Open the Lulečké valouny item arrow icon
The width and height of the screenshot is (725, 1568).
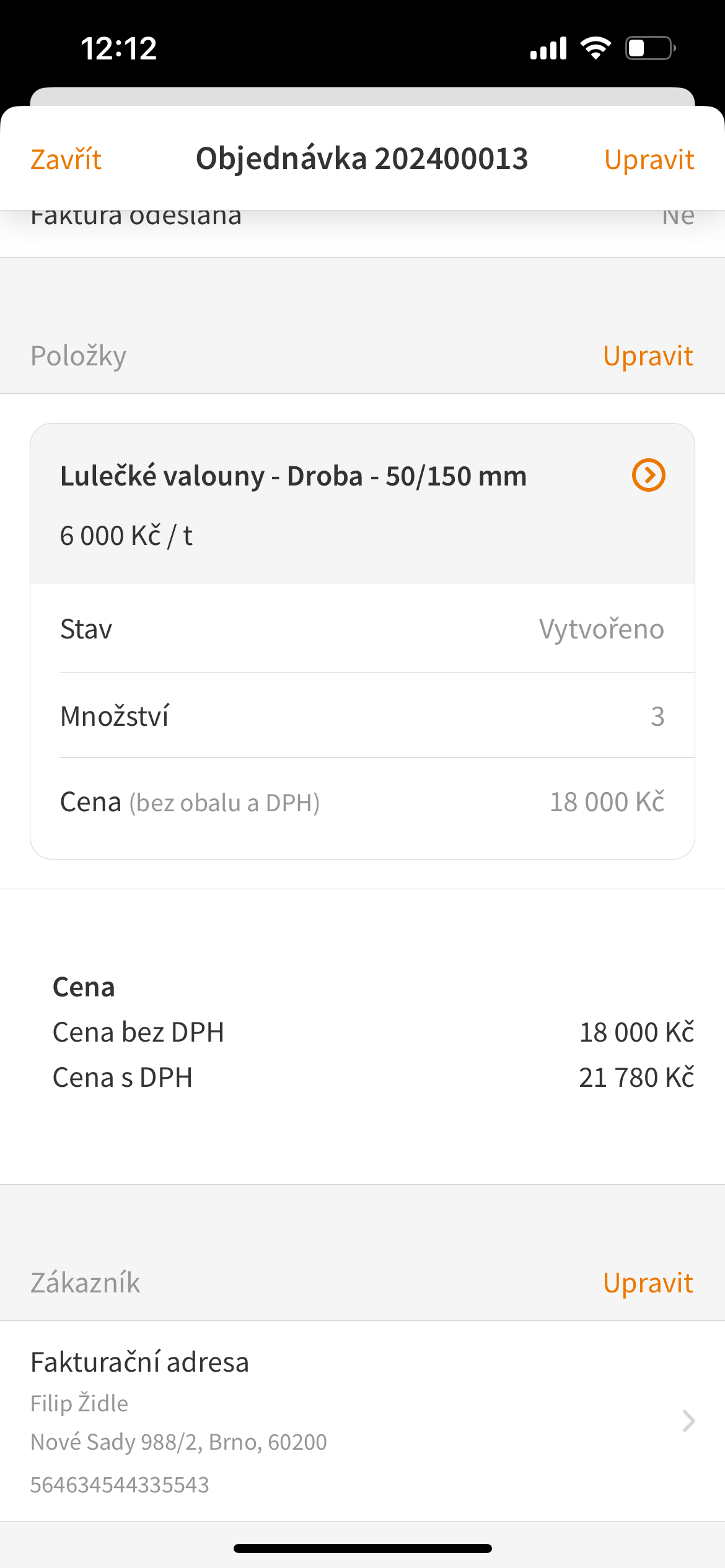tap(648, 475)
